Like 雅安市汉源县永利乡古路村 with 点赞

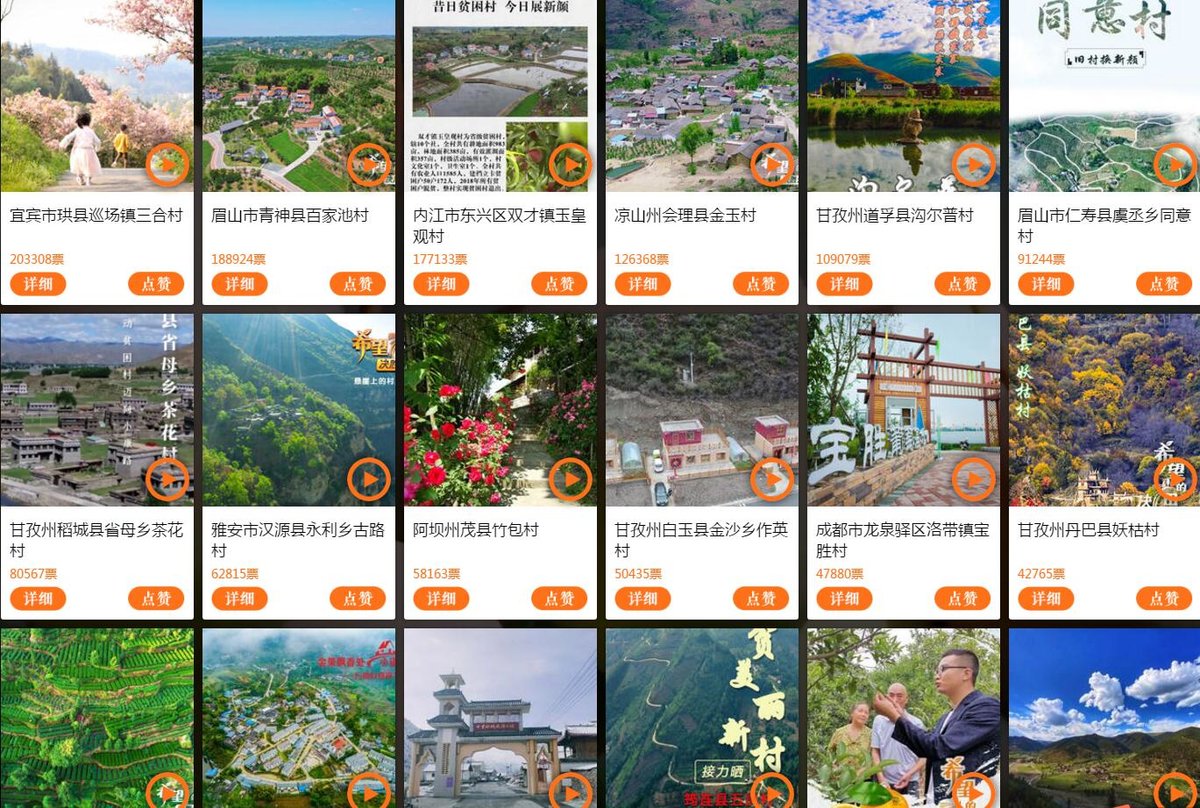click(x=357, y=598)
